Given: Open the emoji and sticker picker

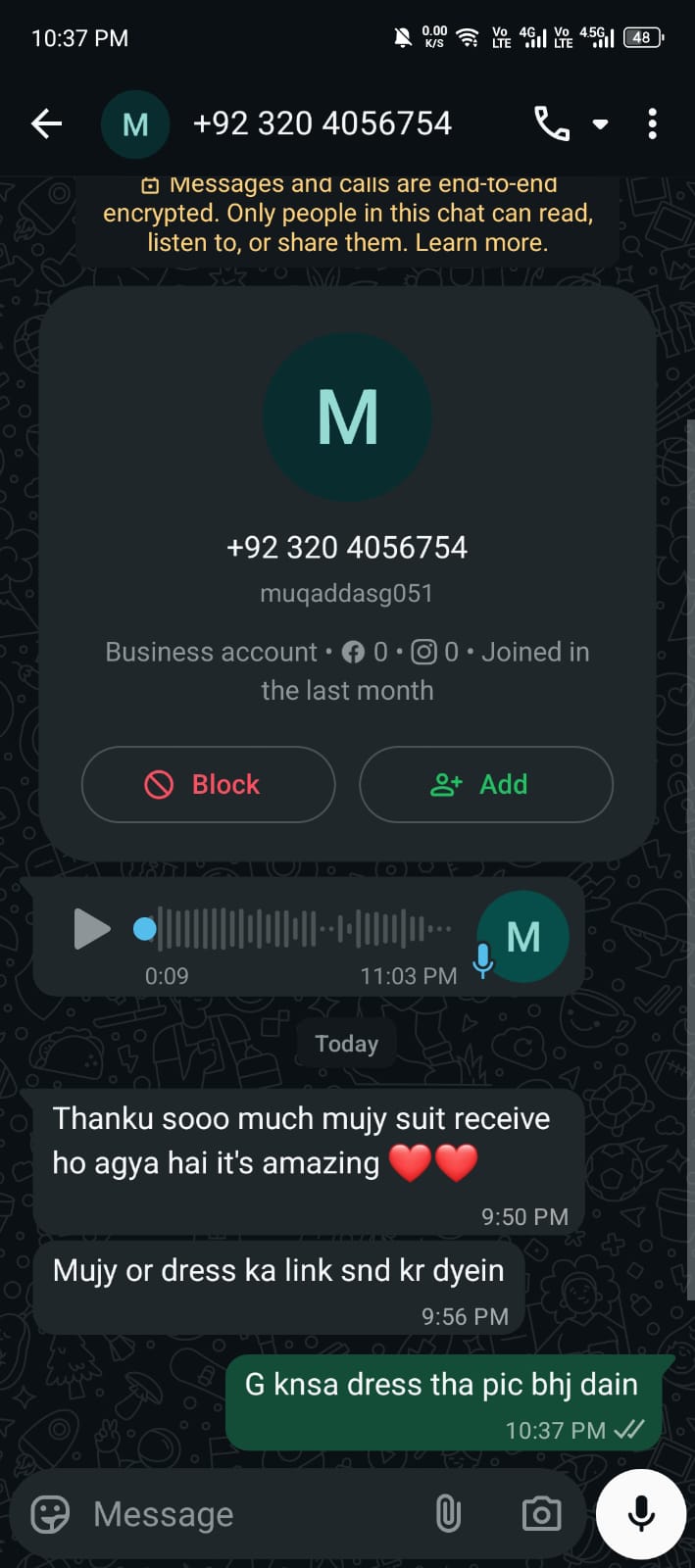Looking at the screenshot, I should click(x=50, y=1514).
